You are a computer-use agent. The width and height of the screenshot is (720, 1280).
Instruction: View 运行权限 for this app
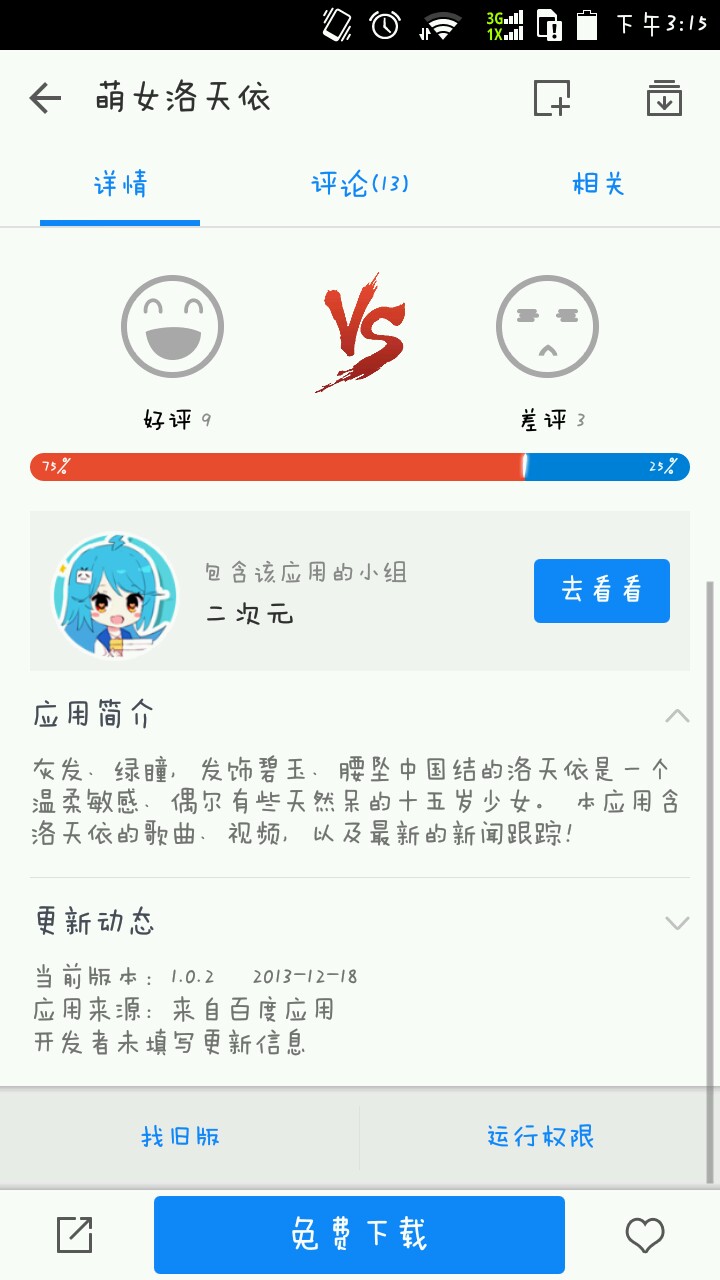click(540, 1136)
